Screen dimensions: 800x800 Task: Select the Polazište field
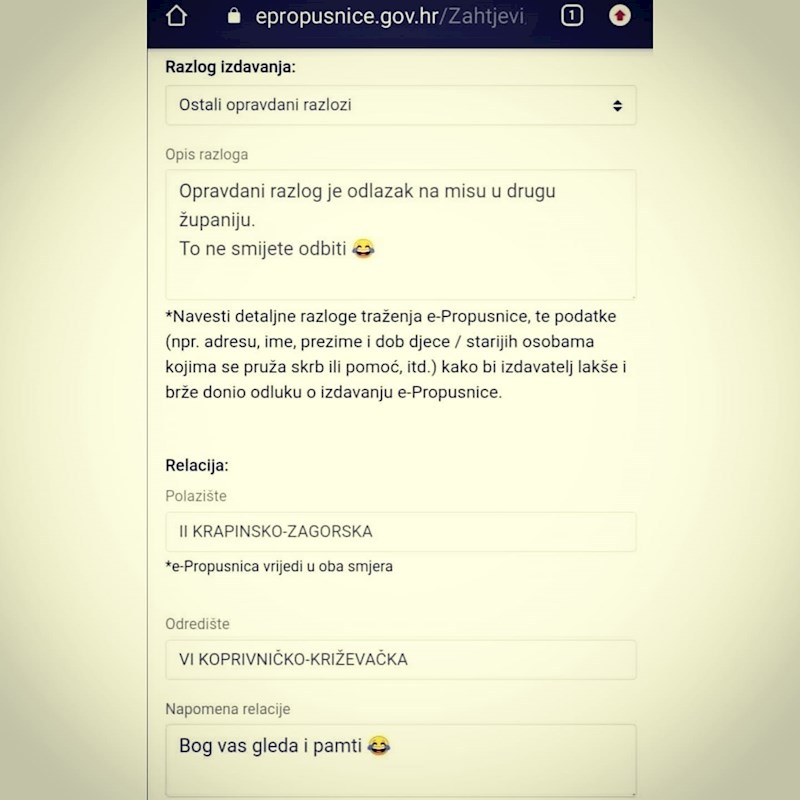pos(400,532)
